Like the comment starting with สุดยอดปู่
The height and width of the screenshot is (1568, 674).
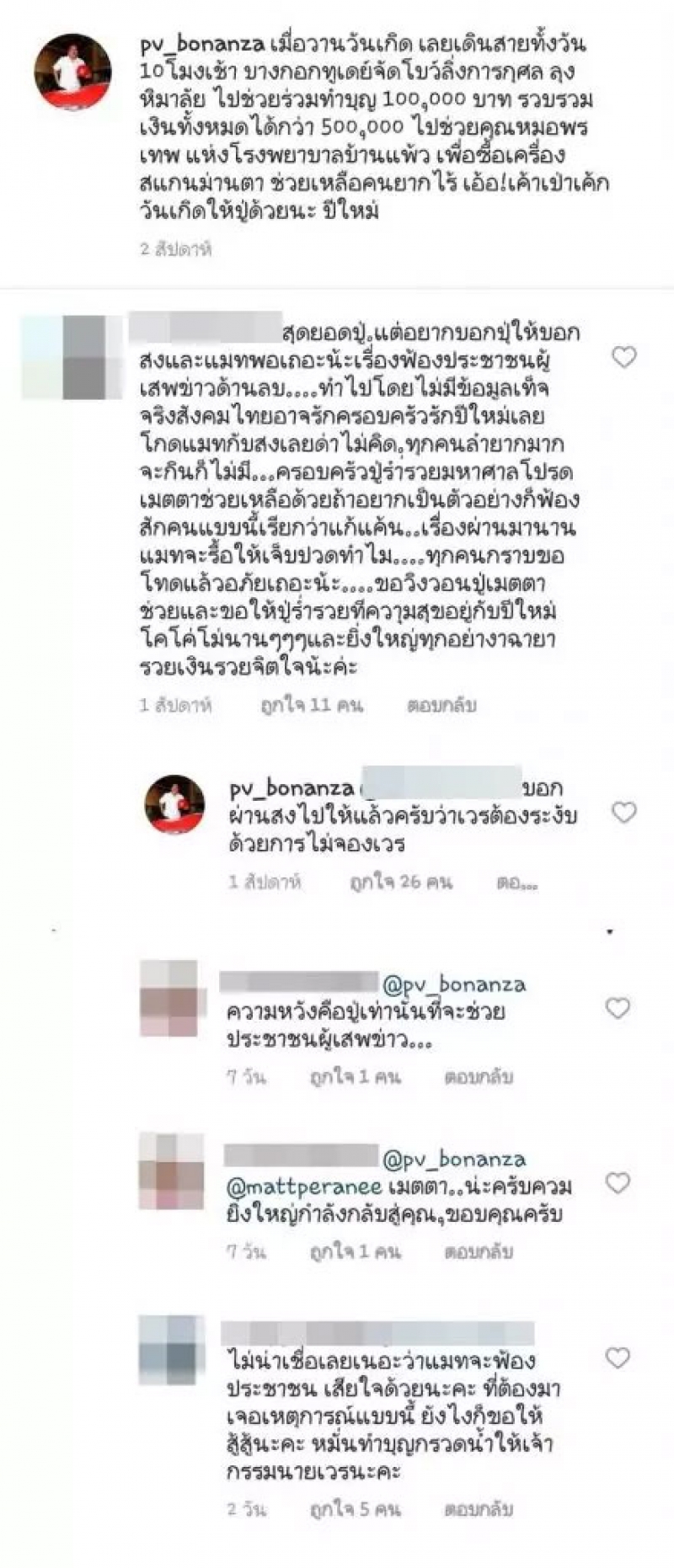[x=623, y=358]
